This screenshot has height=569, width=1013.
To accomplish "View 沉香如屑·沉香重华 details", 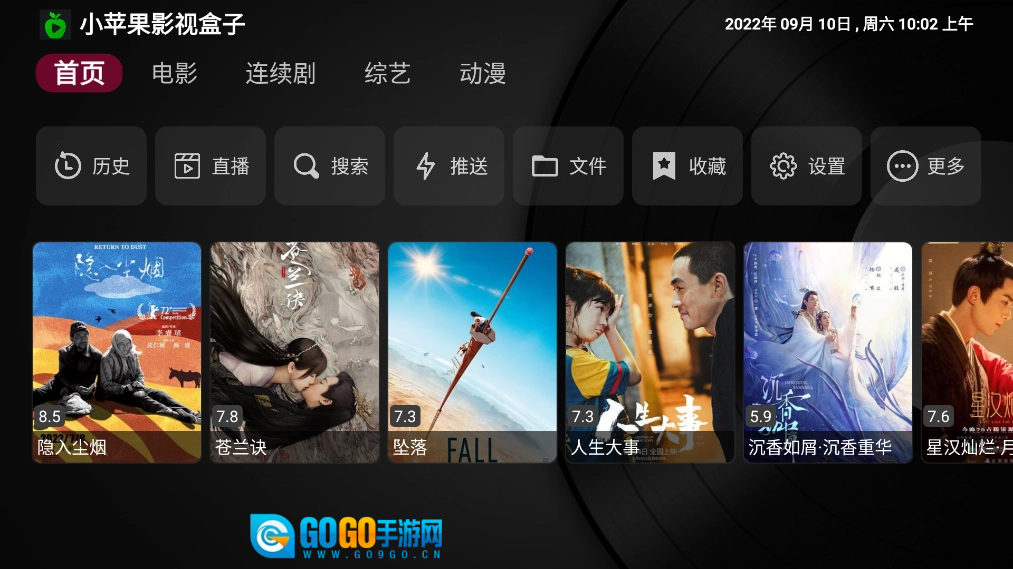I will [x=827, y=352].
